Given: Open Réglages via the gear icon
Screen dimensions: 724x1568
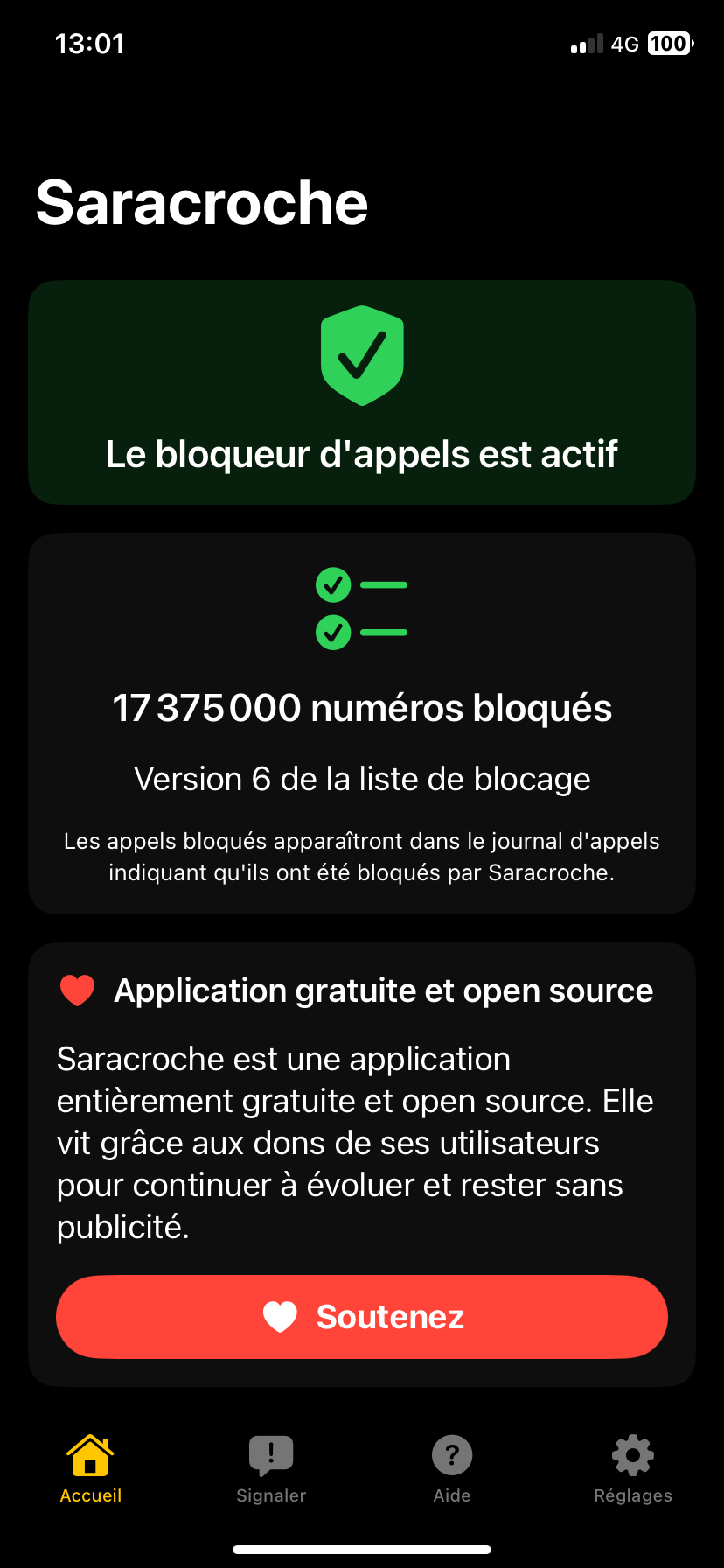Looking at the screenshot, I should [x=632, y=1454].
